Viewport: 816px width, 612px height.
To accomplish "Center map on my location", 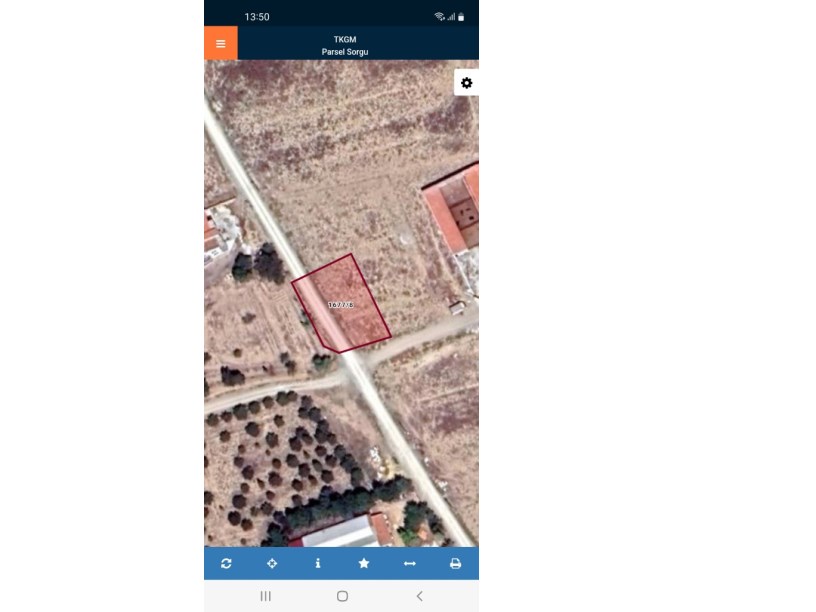I will coord(272,563).
